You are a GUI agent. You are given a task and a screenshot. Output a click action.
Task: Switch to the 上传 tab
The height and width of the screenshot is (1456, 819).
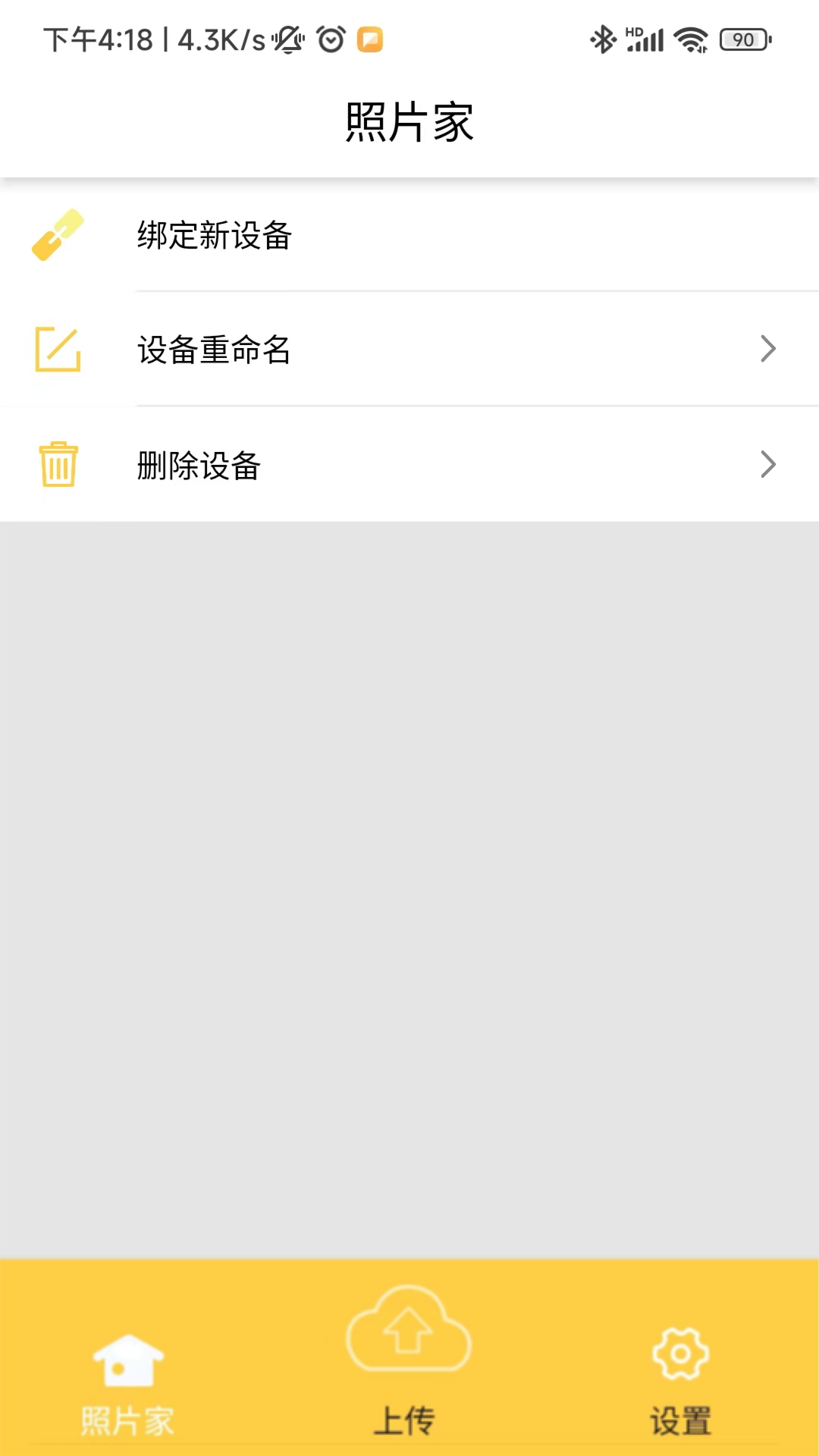pyautogui.click(x=408, y=1418)
